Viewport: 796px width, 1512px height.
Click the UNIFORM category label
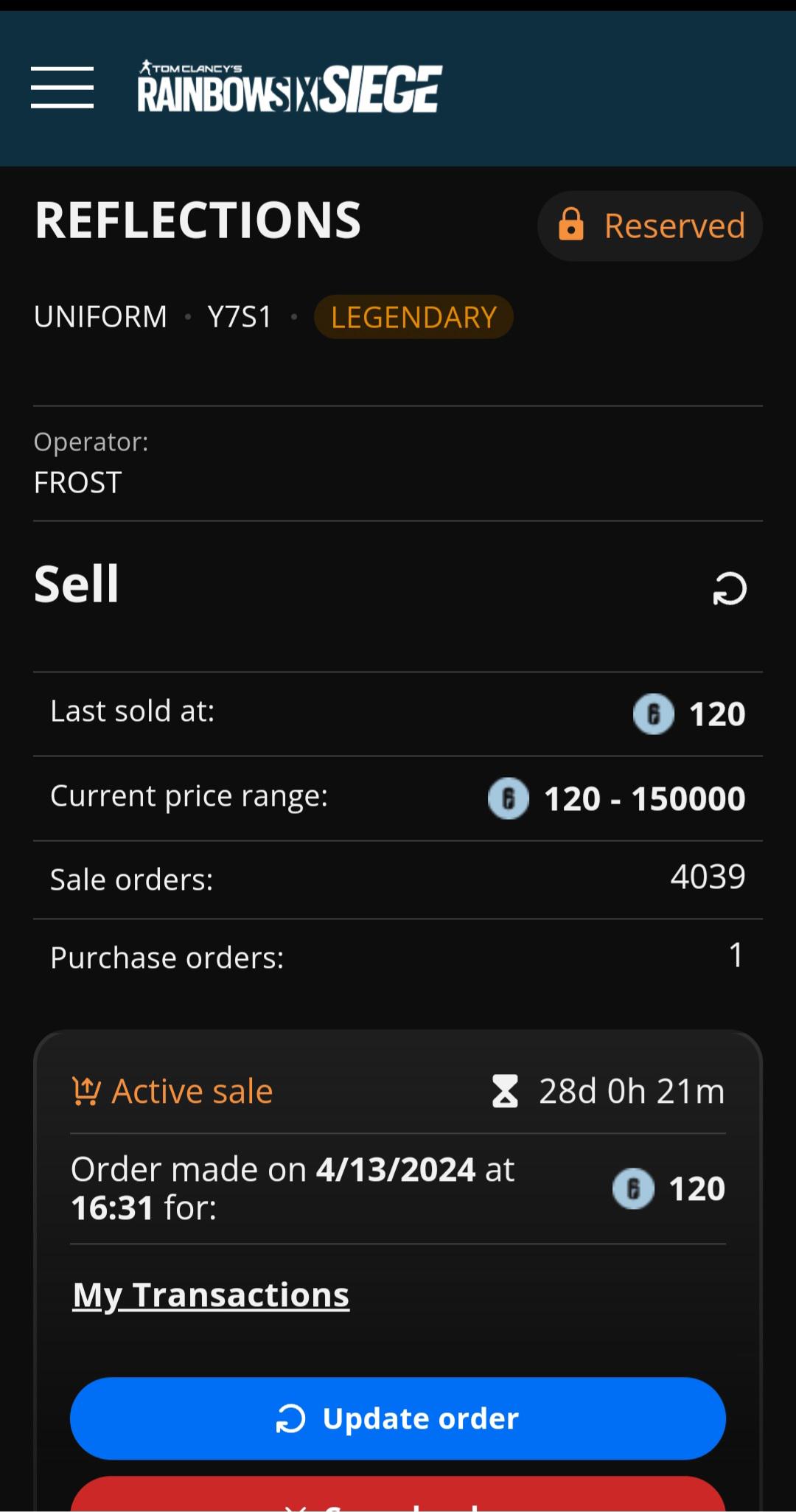coord(100,316)
